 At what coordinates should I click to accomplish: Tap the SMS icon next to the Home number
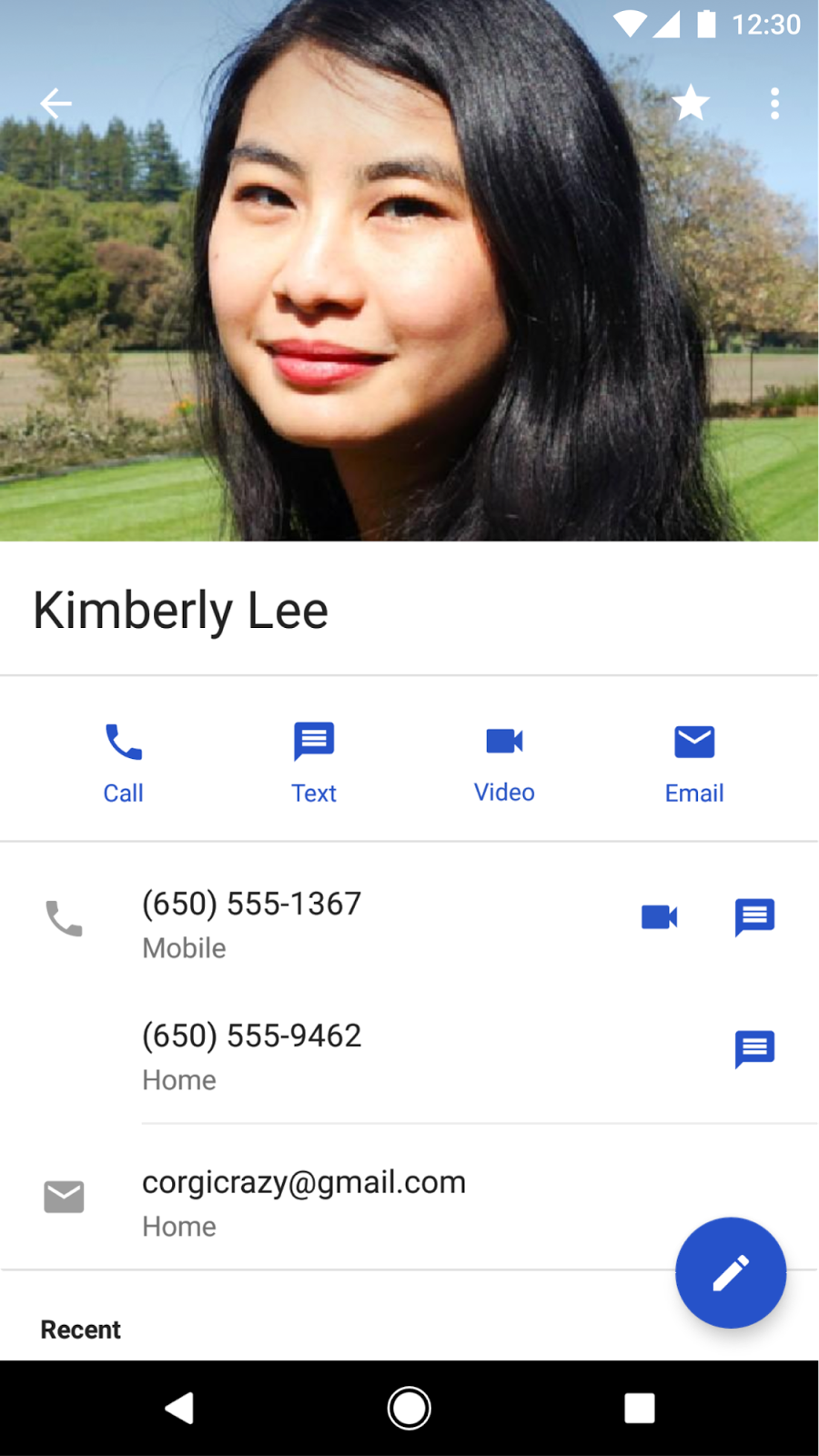tap(754, 1049)
